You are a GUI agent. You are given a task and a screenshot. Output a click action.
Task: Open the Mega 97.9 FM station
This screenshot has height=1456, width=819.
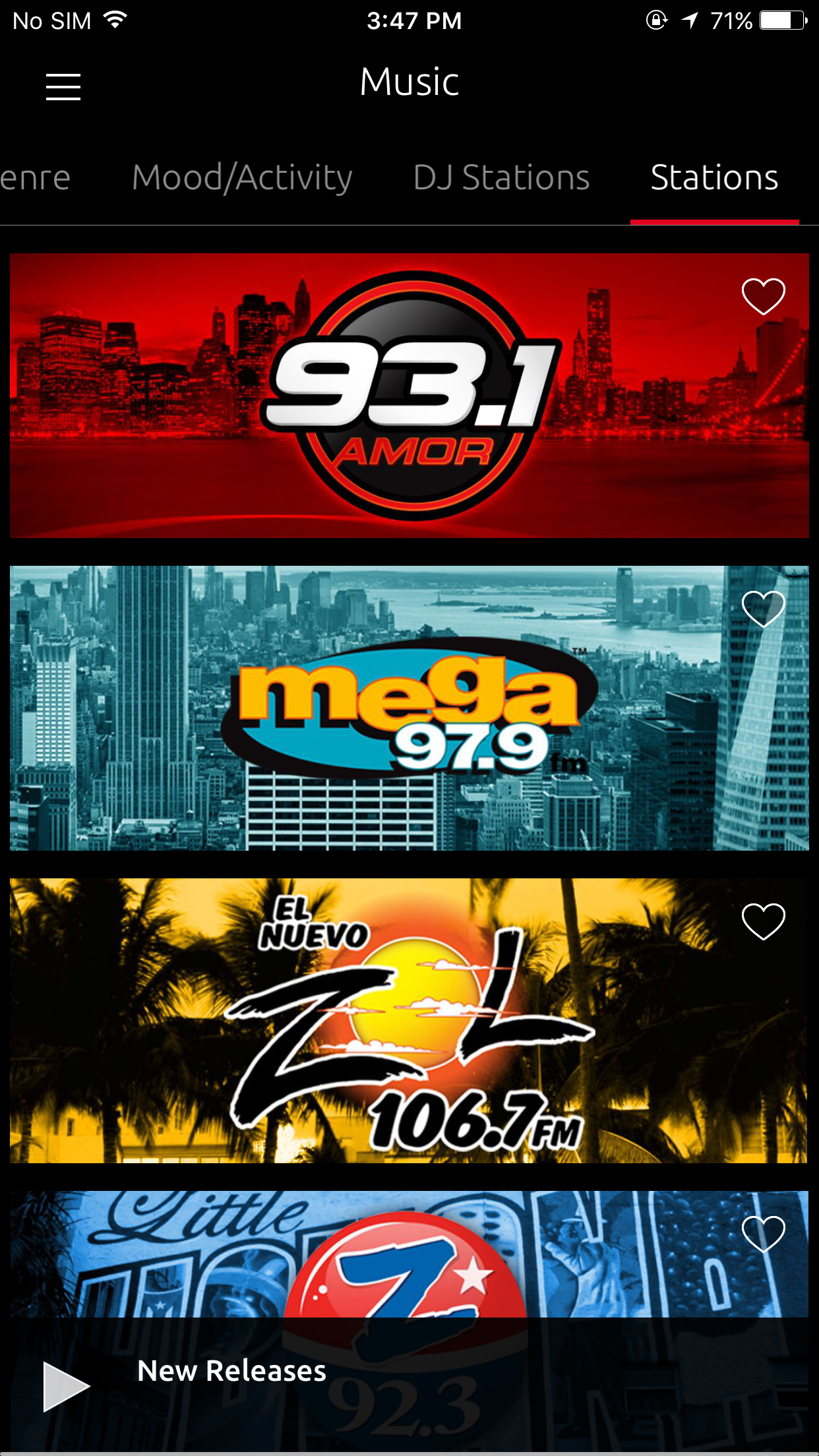pyautogui.click(x=409, y=708)
